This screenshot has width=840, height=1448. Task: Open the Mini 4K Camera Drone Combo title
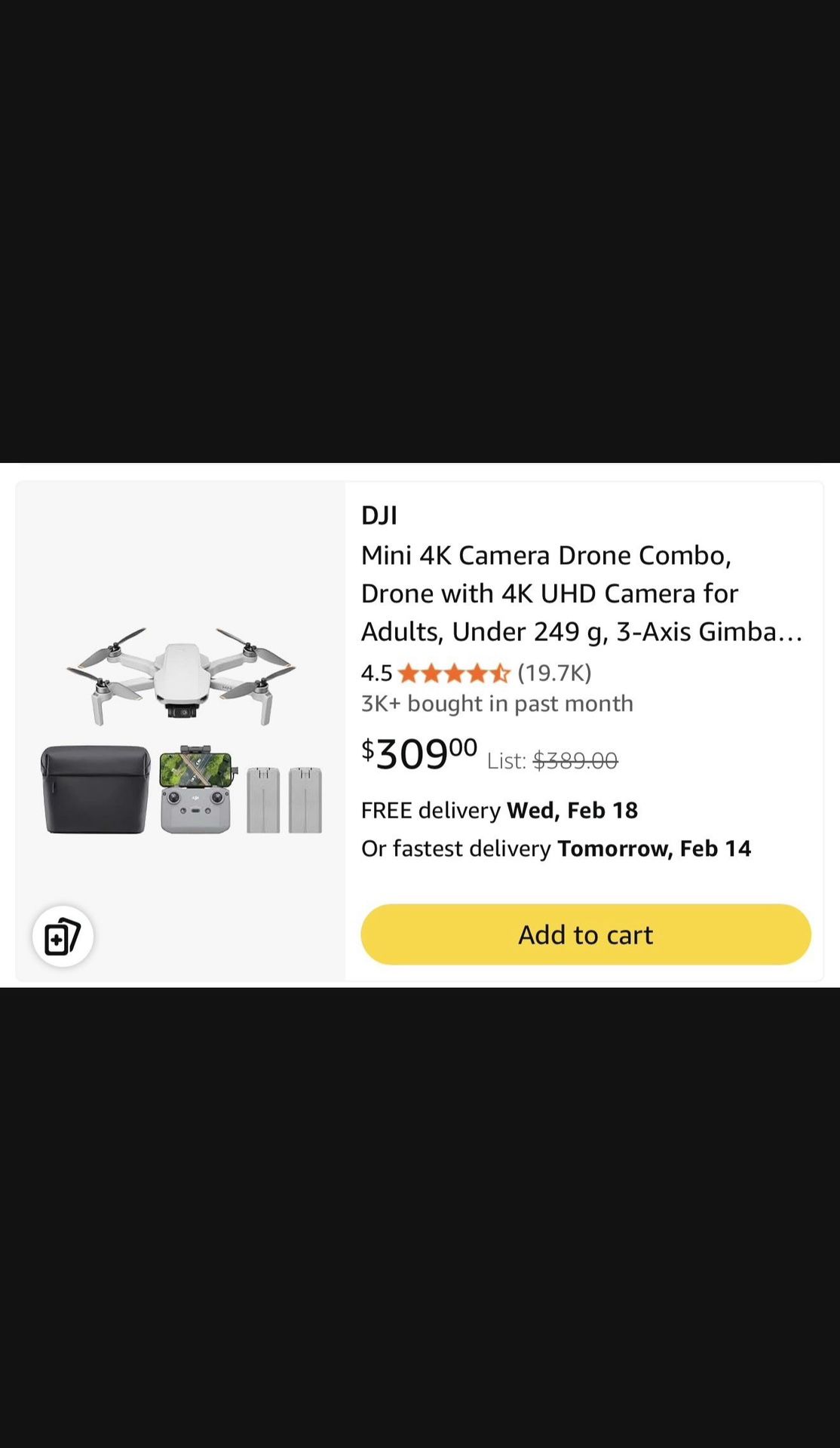click(x=581, y=594)
